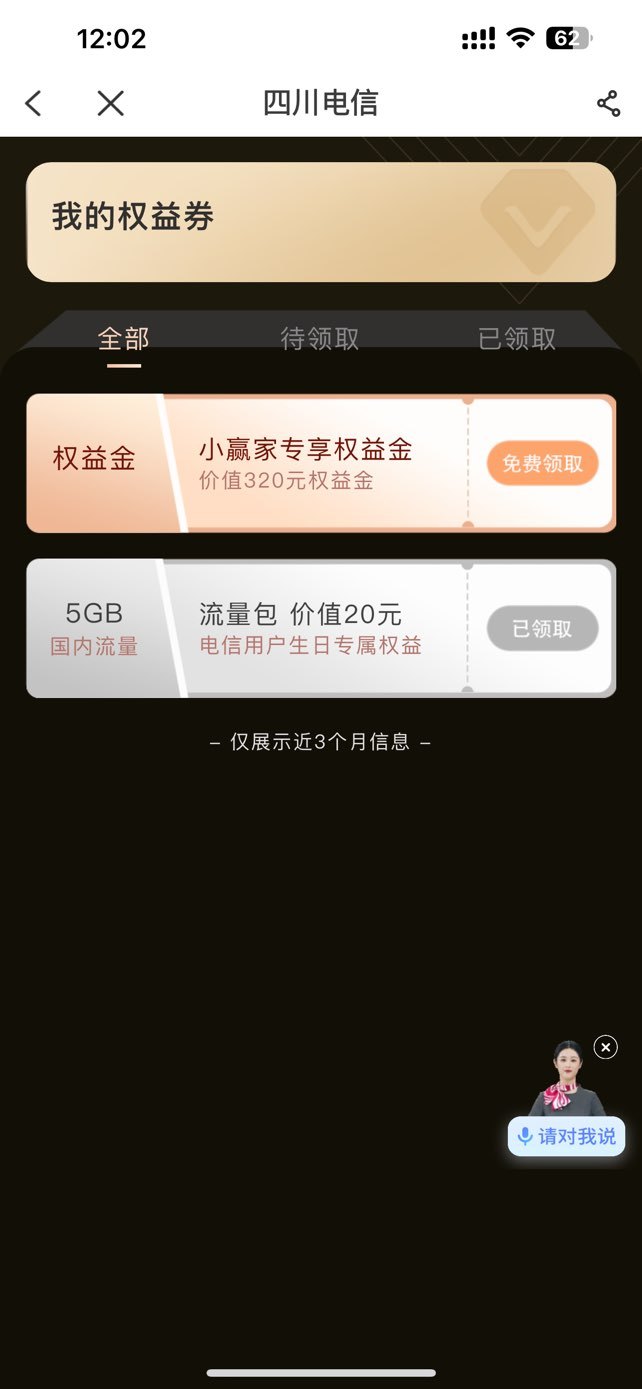Switch to the 全部 tab
The image size is (642, 1389).
coord(124,339)
